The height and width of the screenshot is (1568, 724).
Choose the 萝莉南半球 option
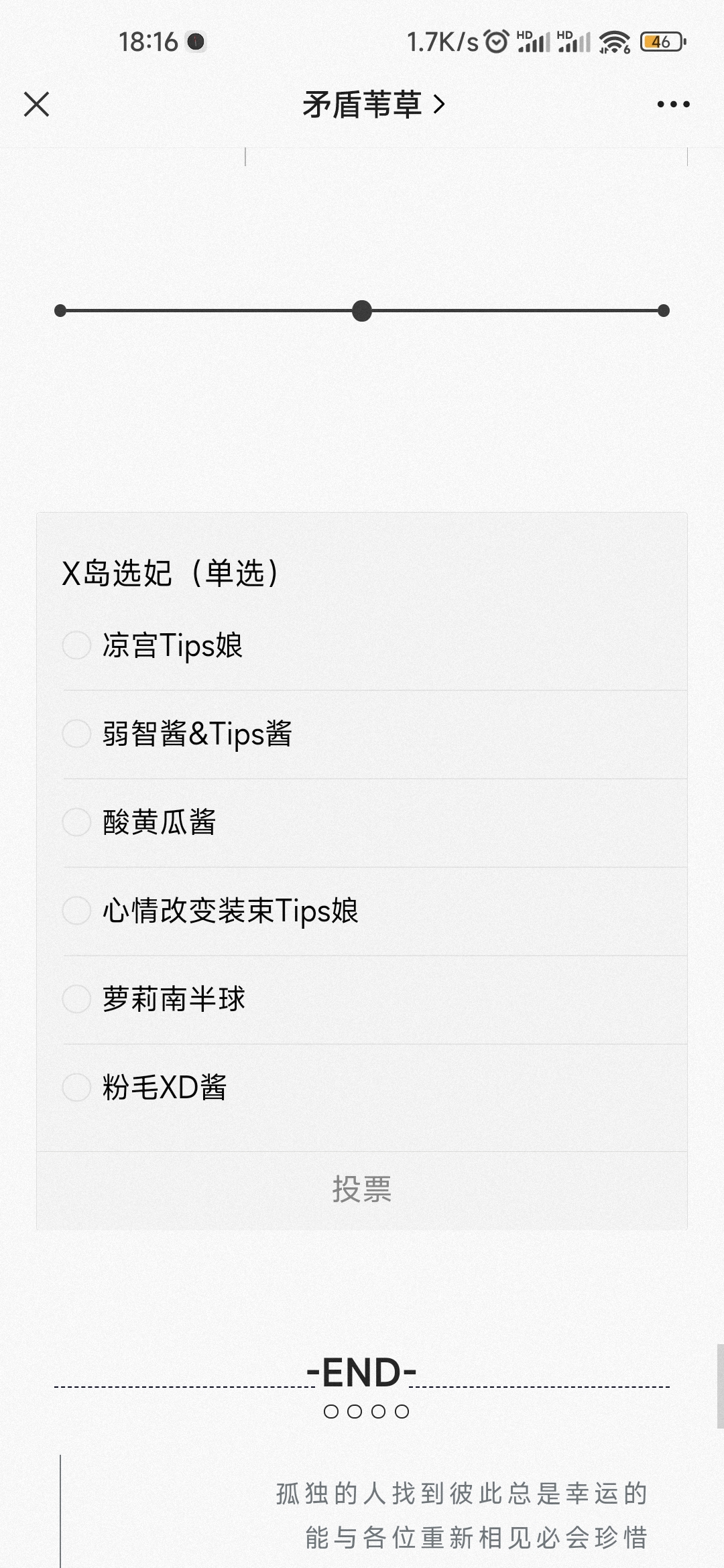(76, 999)
